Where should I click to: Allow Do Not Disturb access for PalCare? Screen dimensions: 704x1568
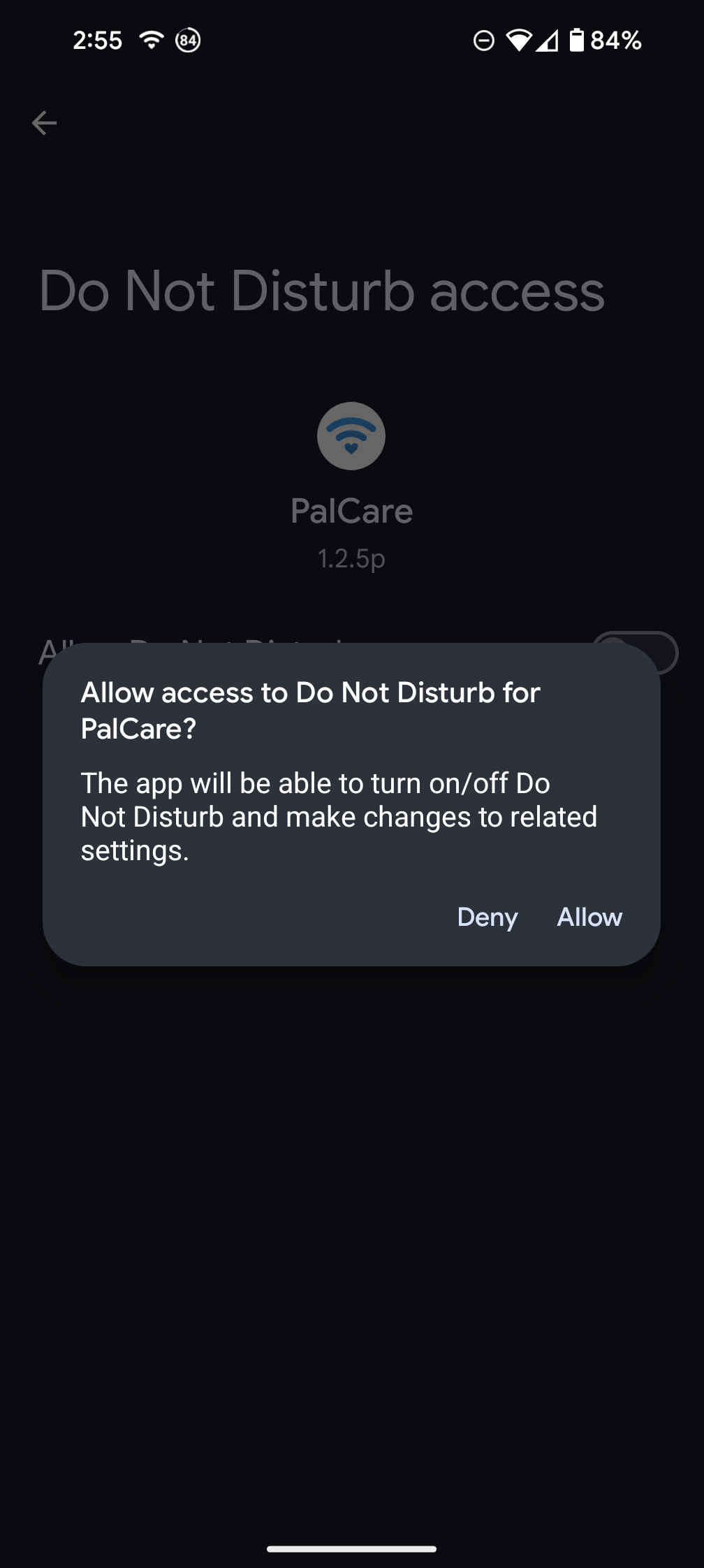(x=589, y=917)
